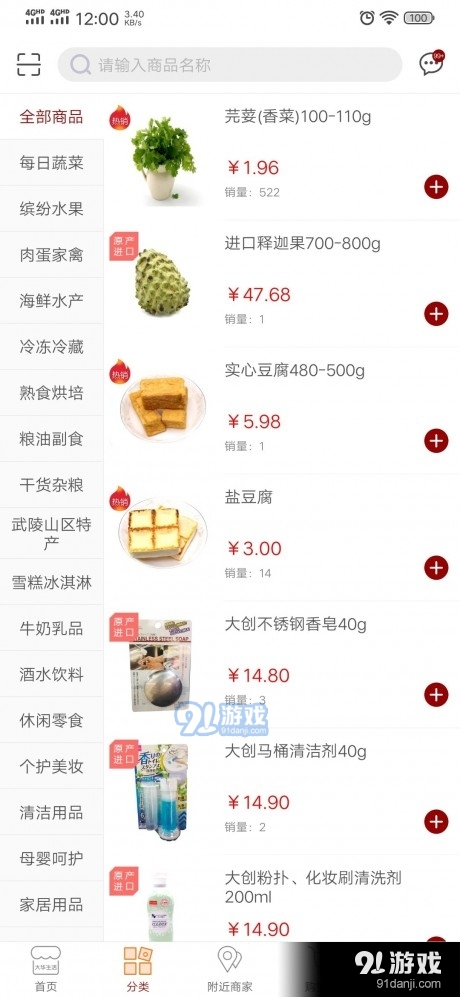Select the 牛奶乳品 category

[52, 628]
